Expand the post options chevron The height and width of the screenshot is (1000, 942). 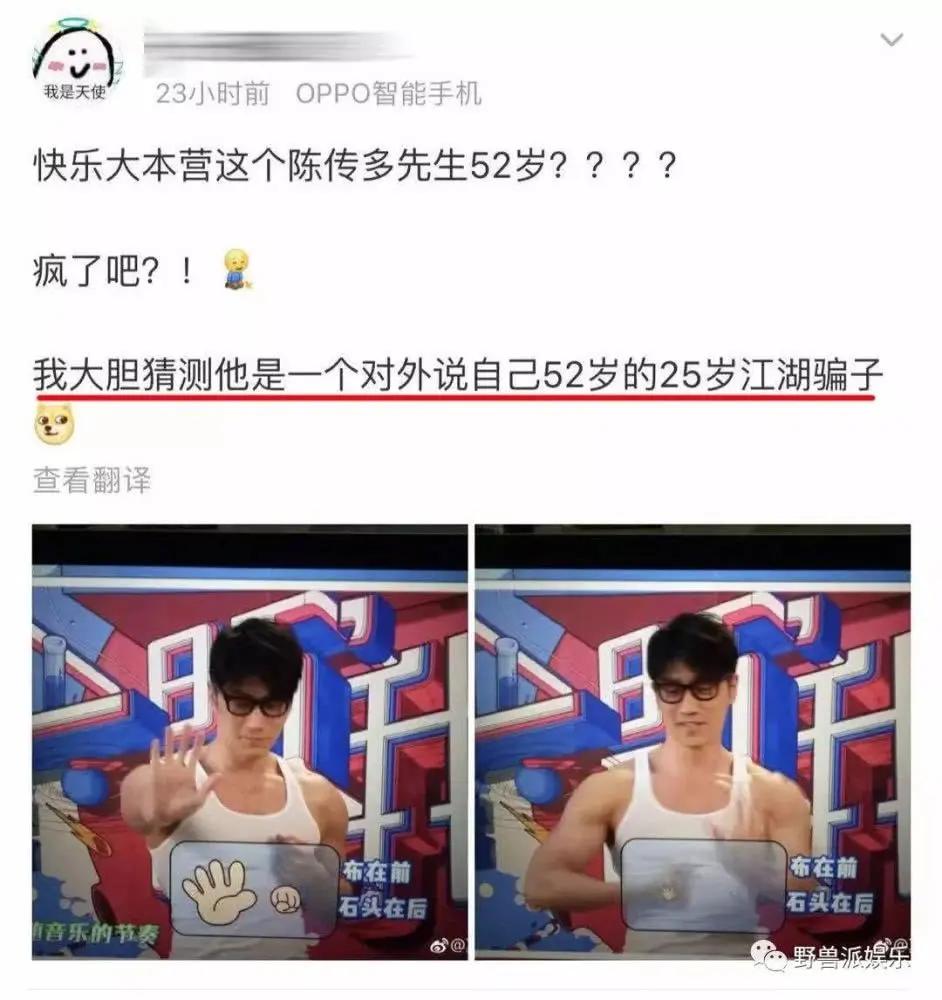pyautogui.click(x=891, y=40)
